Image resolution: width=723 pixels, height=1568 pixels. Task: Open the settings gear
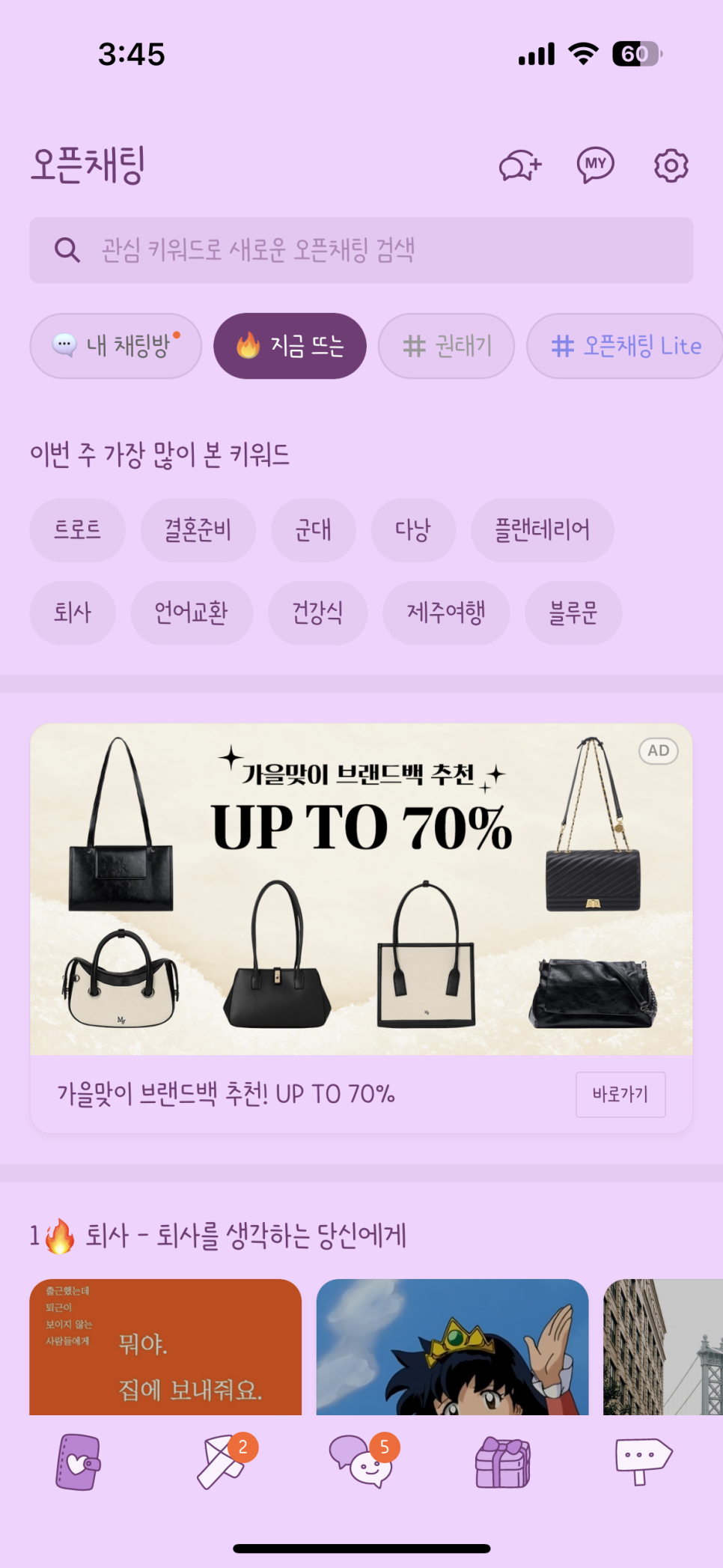point(671,165)
